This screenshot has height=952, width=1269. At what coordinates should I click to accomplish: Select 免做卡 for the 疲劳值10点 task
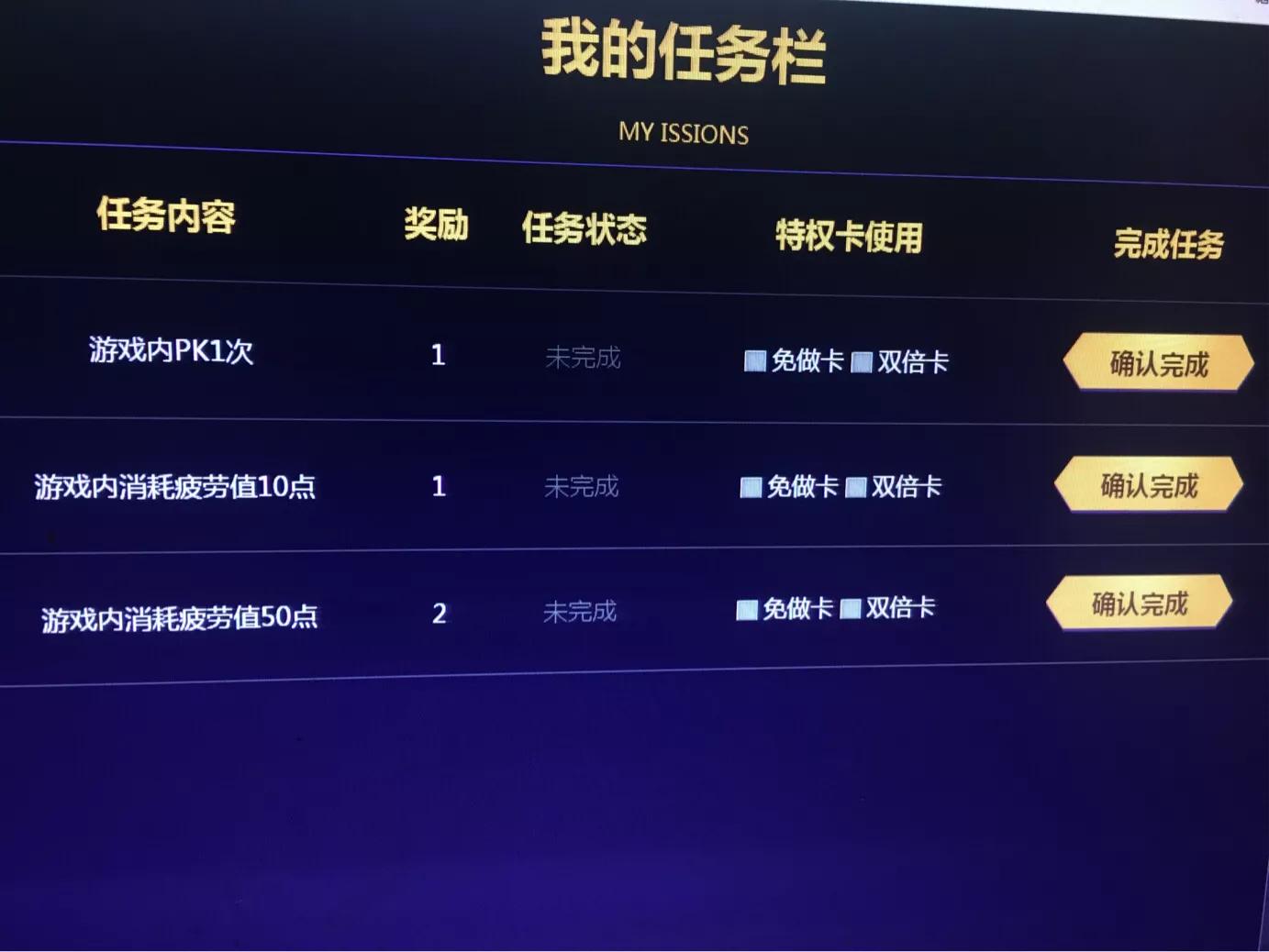tap(751, 487)
